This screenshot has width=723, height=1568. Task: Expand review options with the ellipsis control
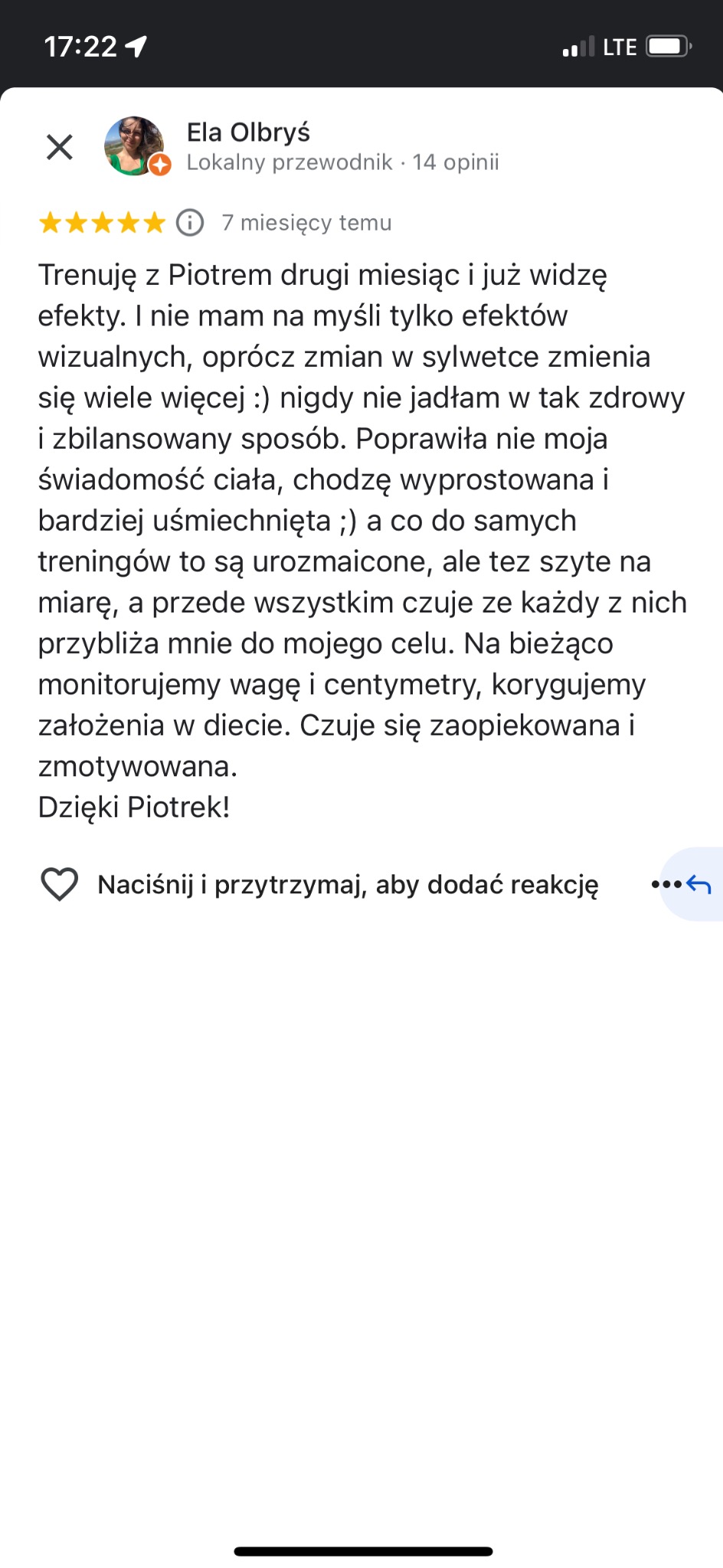[669, 884]
